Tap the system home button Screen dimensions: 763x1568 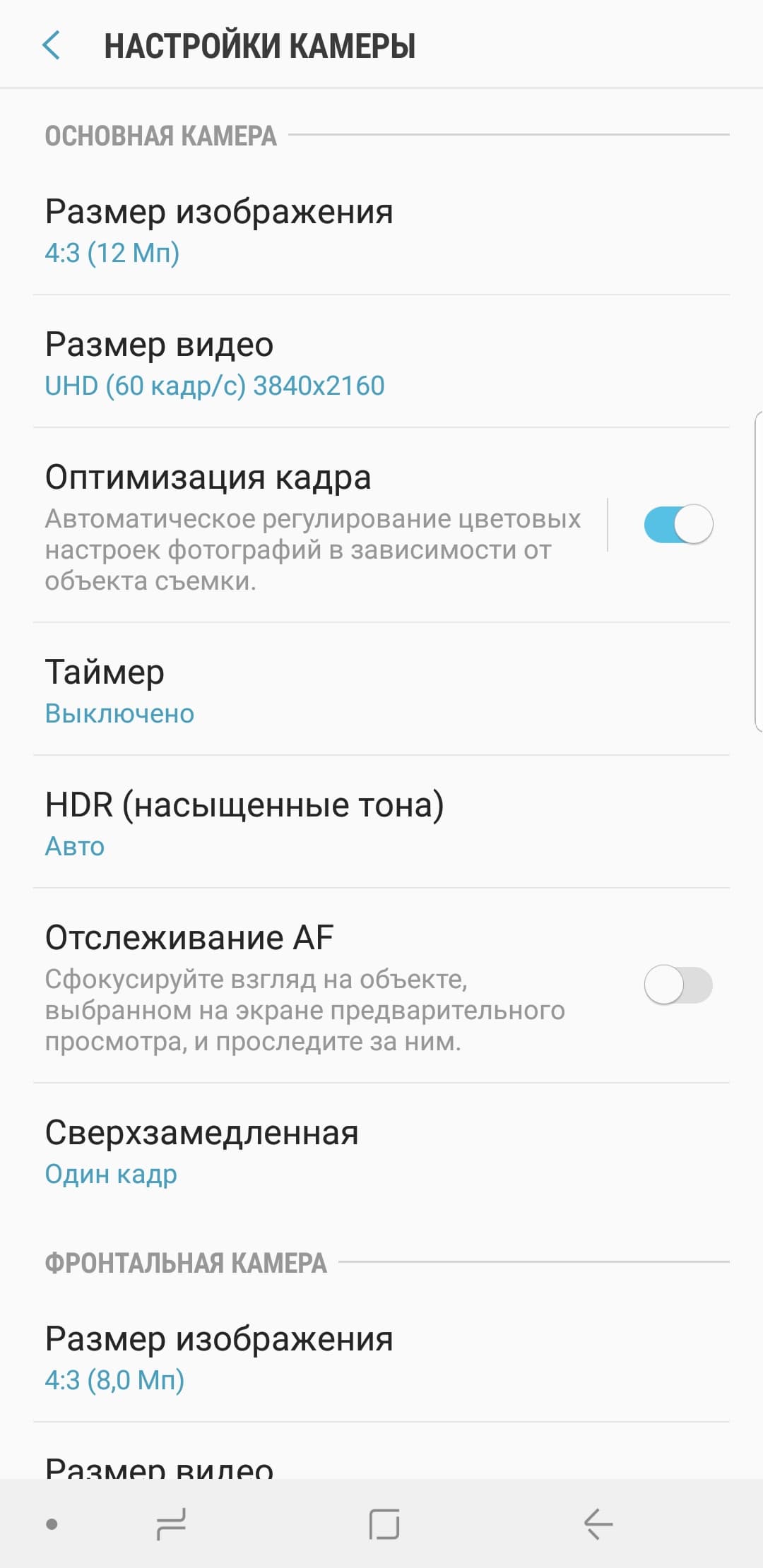tap(384, 1524)
